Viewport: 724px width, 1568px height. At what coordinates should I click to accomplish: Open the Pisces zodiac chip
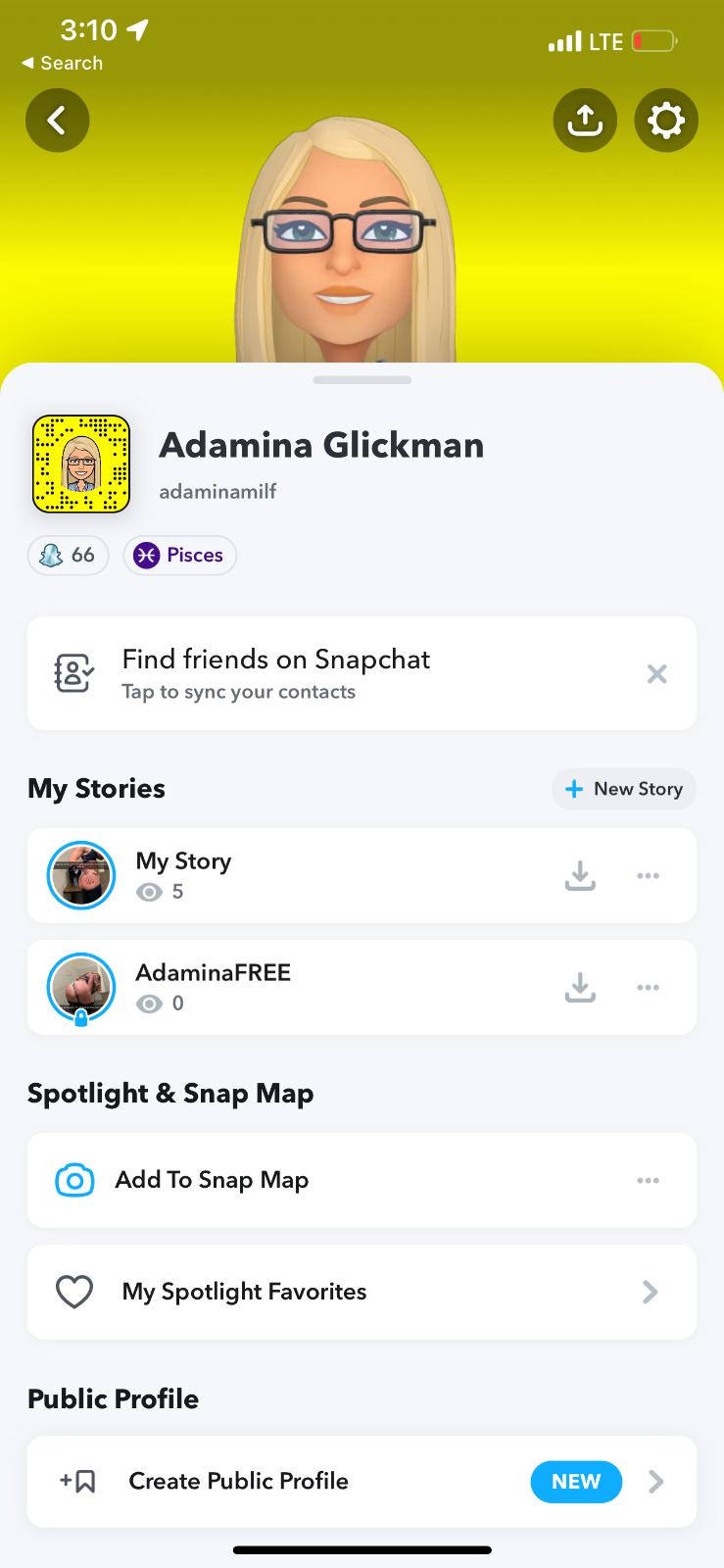[x=179, y=555]
